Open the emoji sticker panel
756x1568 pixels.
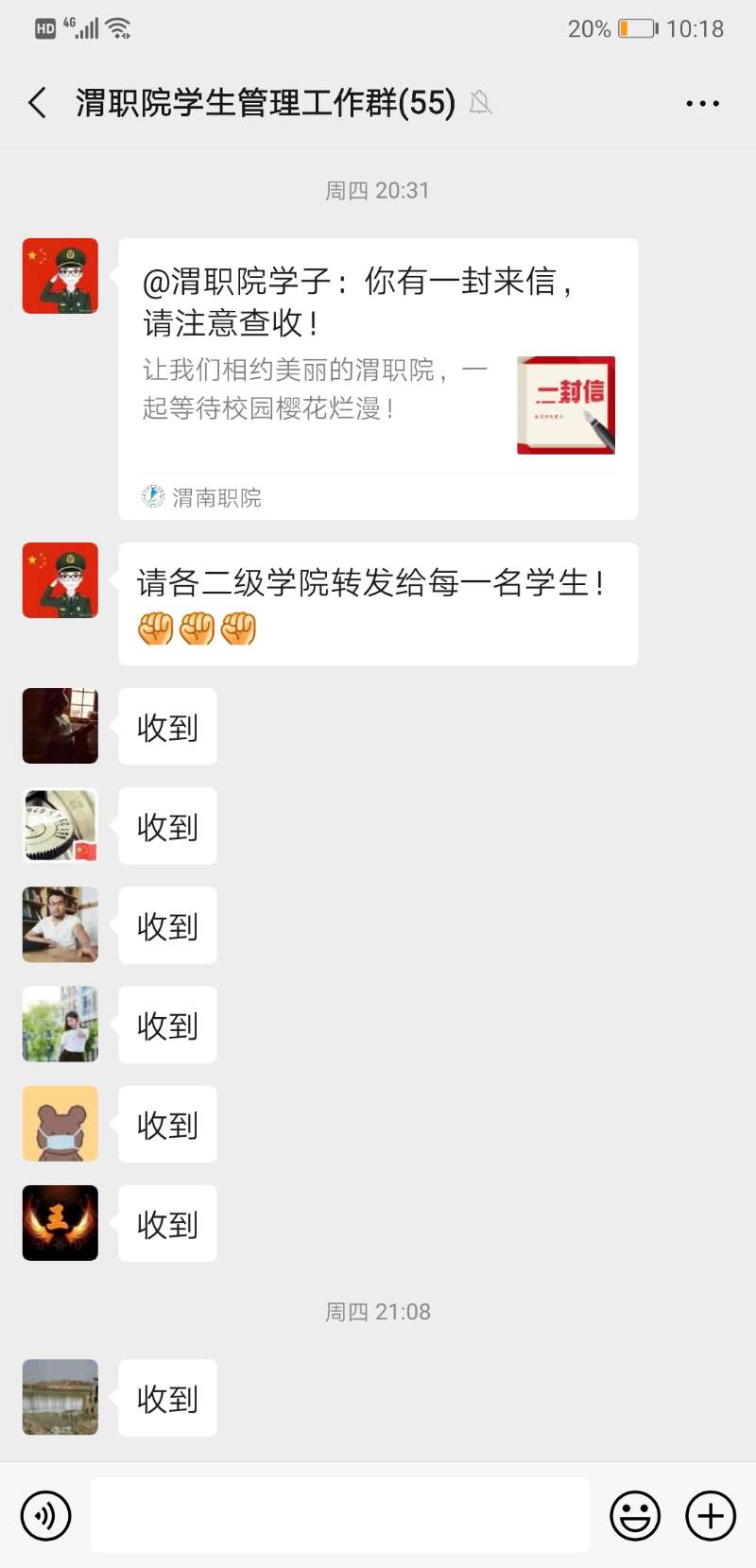pos(635,1516)
